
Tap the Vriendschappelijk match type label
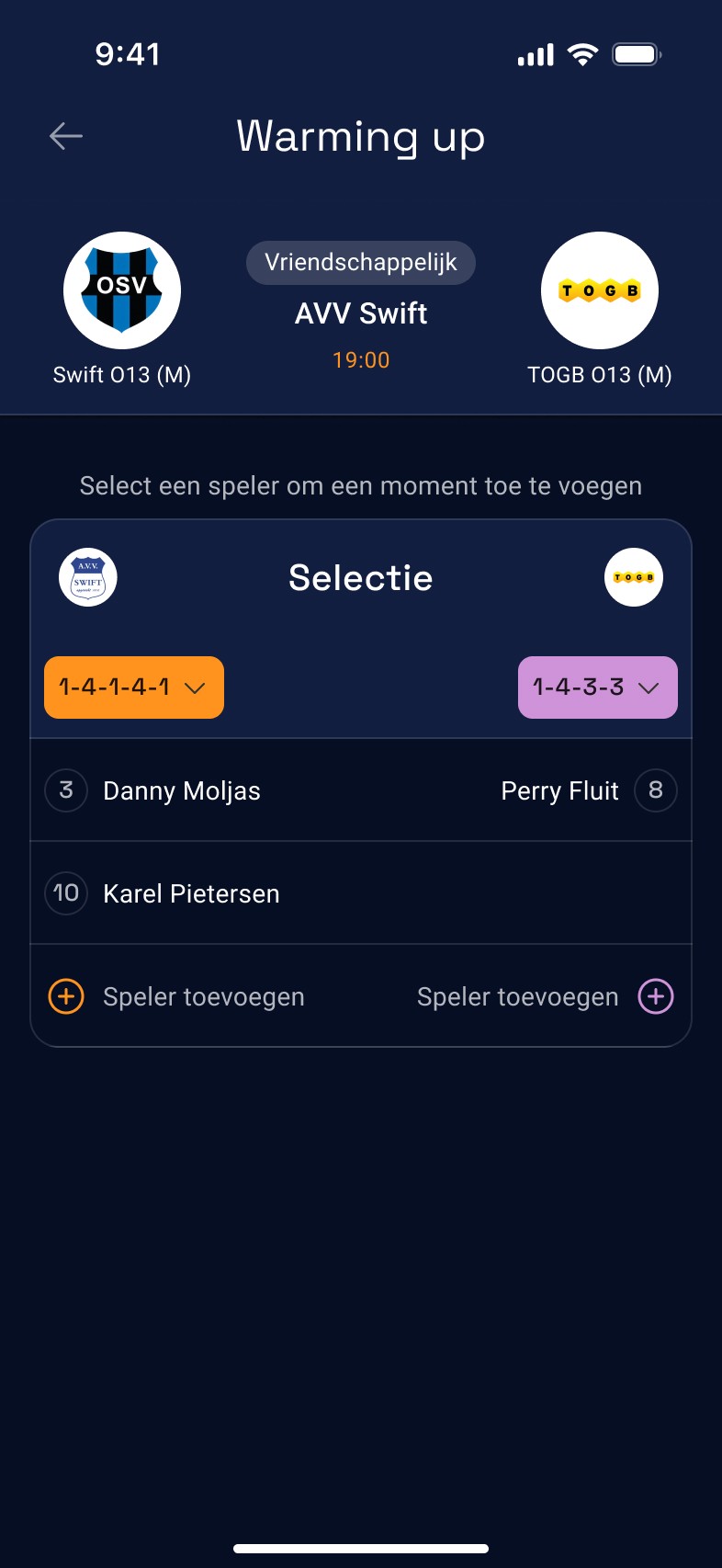click(x=361, y=263)
